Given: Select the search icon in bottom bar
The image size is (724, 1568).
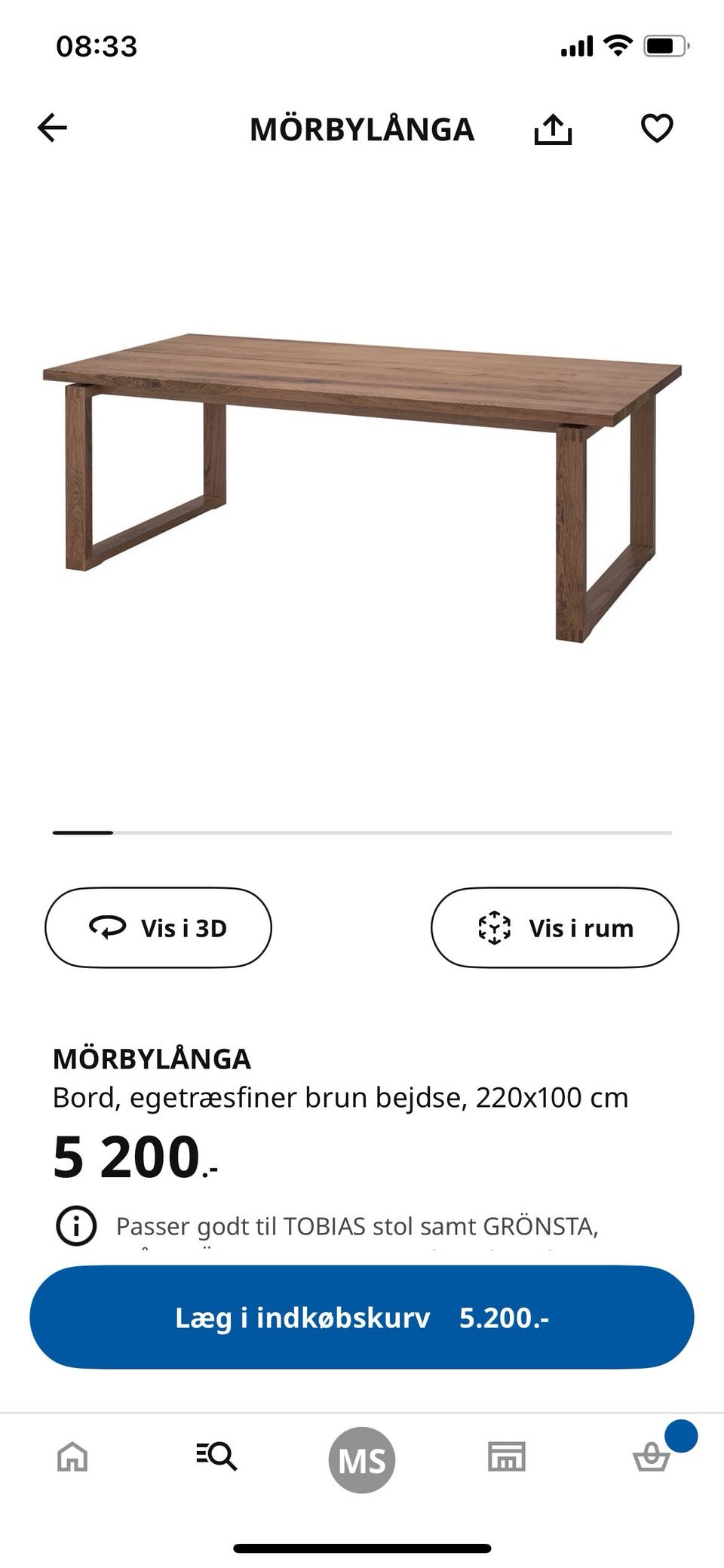Looking at the screenshot, I should click(x=217, y=1458).
